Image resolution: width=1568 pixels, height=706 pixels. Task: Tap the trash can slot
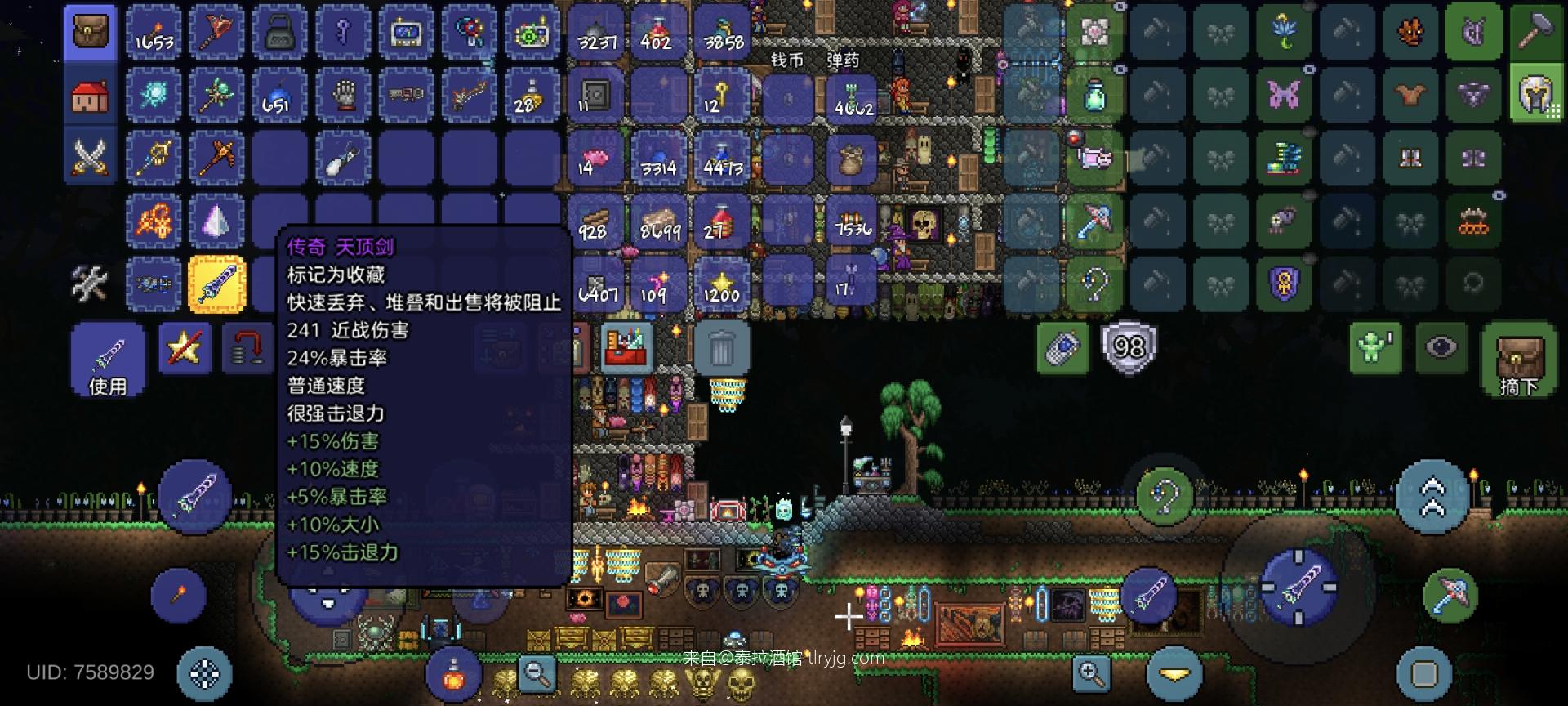point(721,349)
